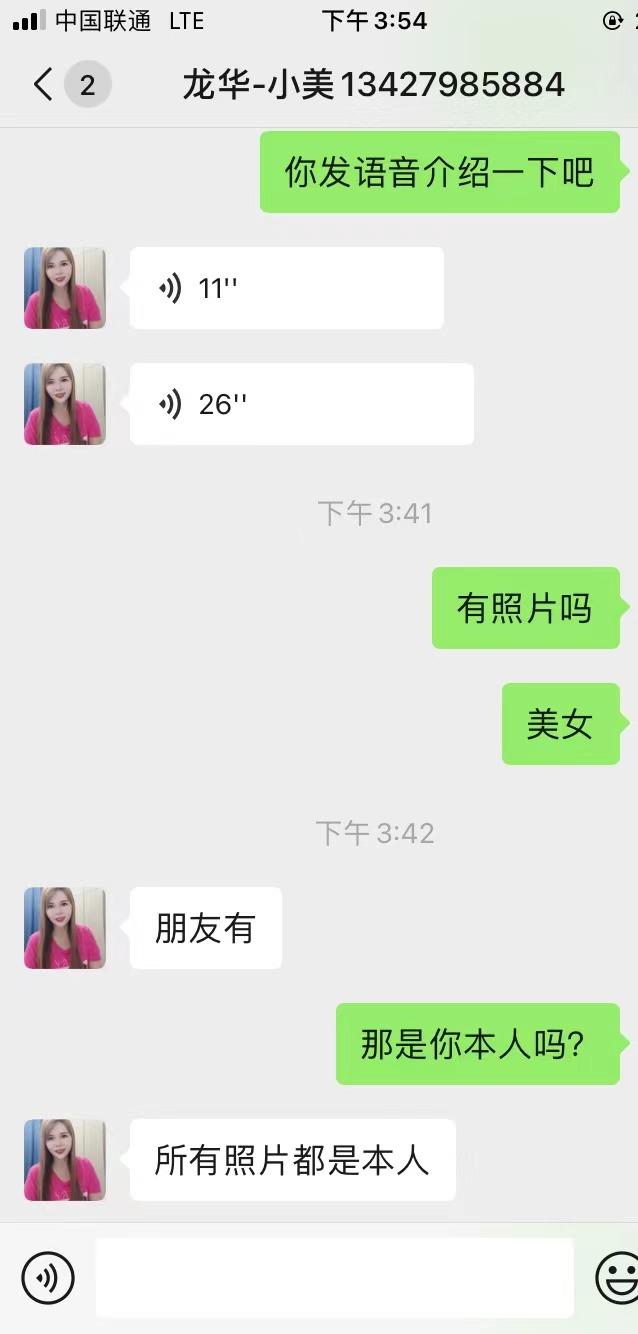The width and height of the screenshot is (638, 1334).
Task: Go back to the chat list
Action: pos(43,85)
